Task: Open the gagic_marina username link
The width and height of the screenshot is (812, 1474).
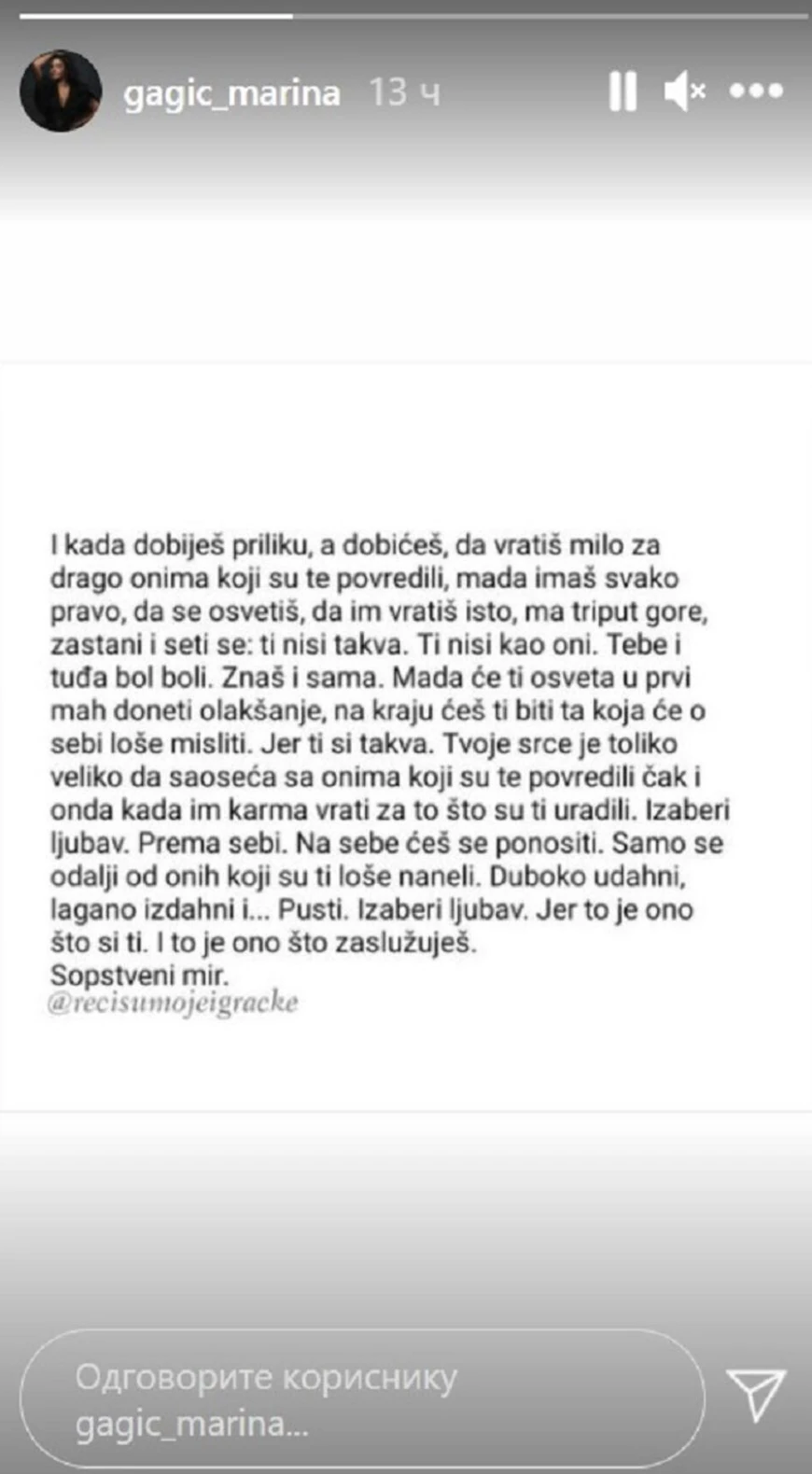Action: (x=231, y=92)
